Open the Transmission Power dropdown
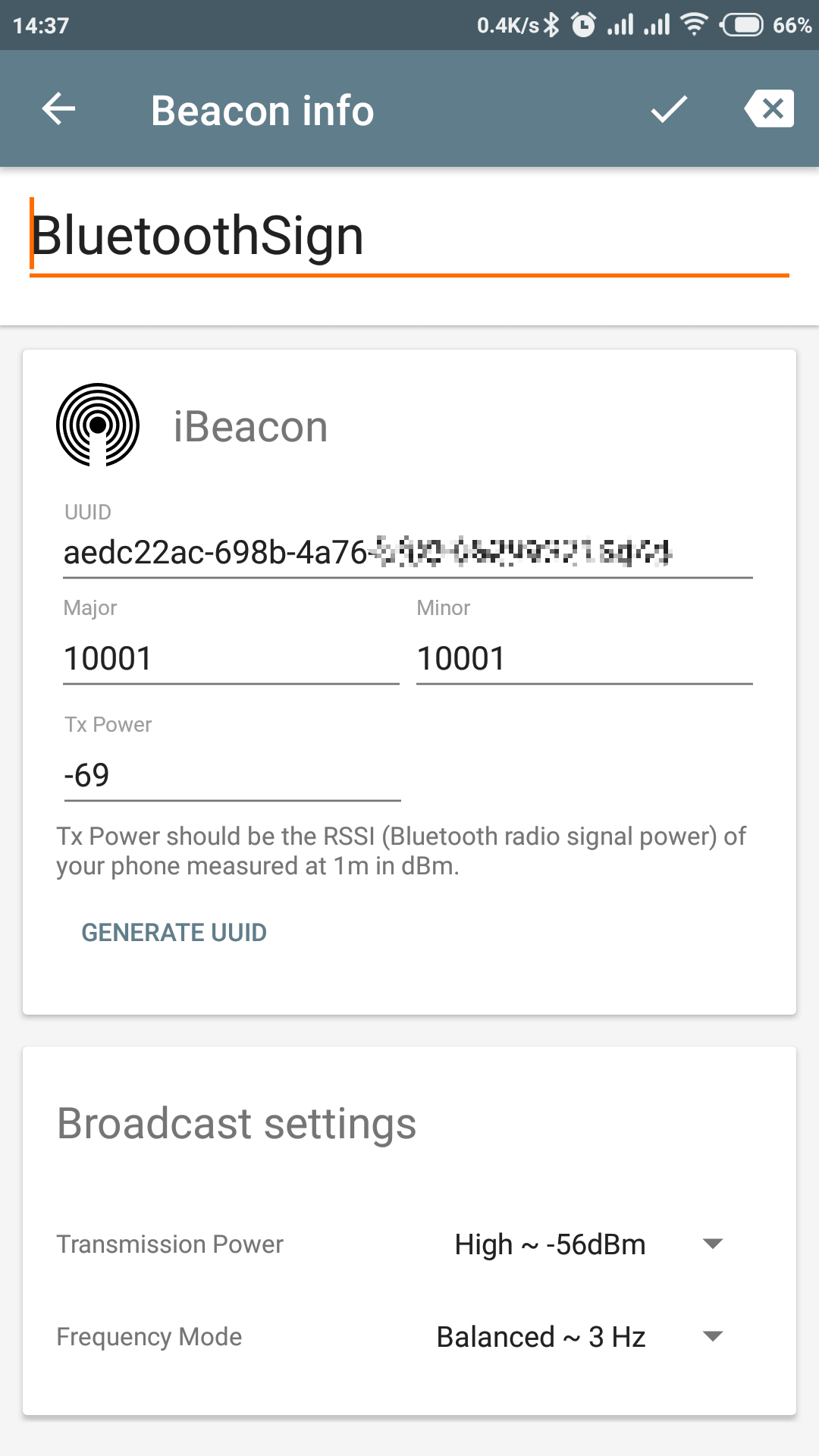 [588, 1244]
